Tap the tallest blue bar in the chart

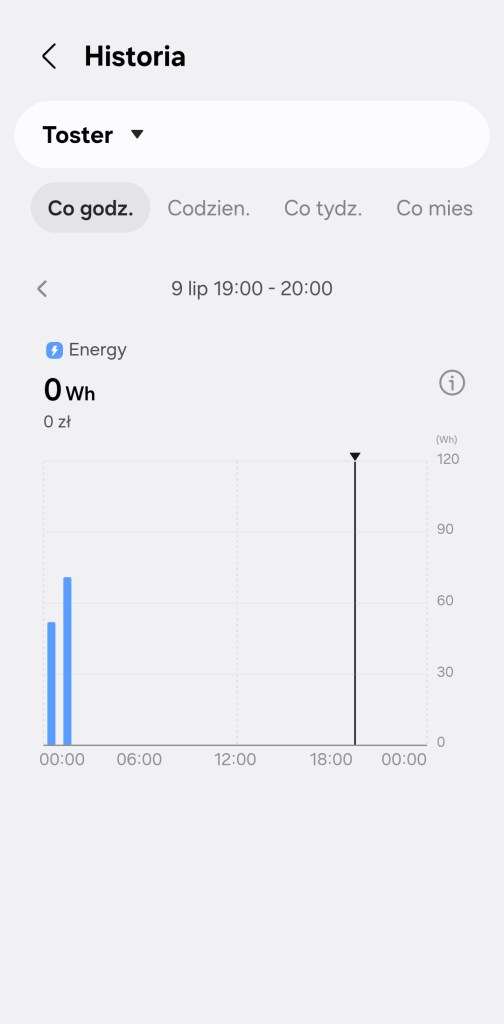[x=67, y=661]
